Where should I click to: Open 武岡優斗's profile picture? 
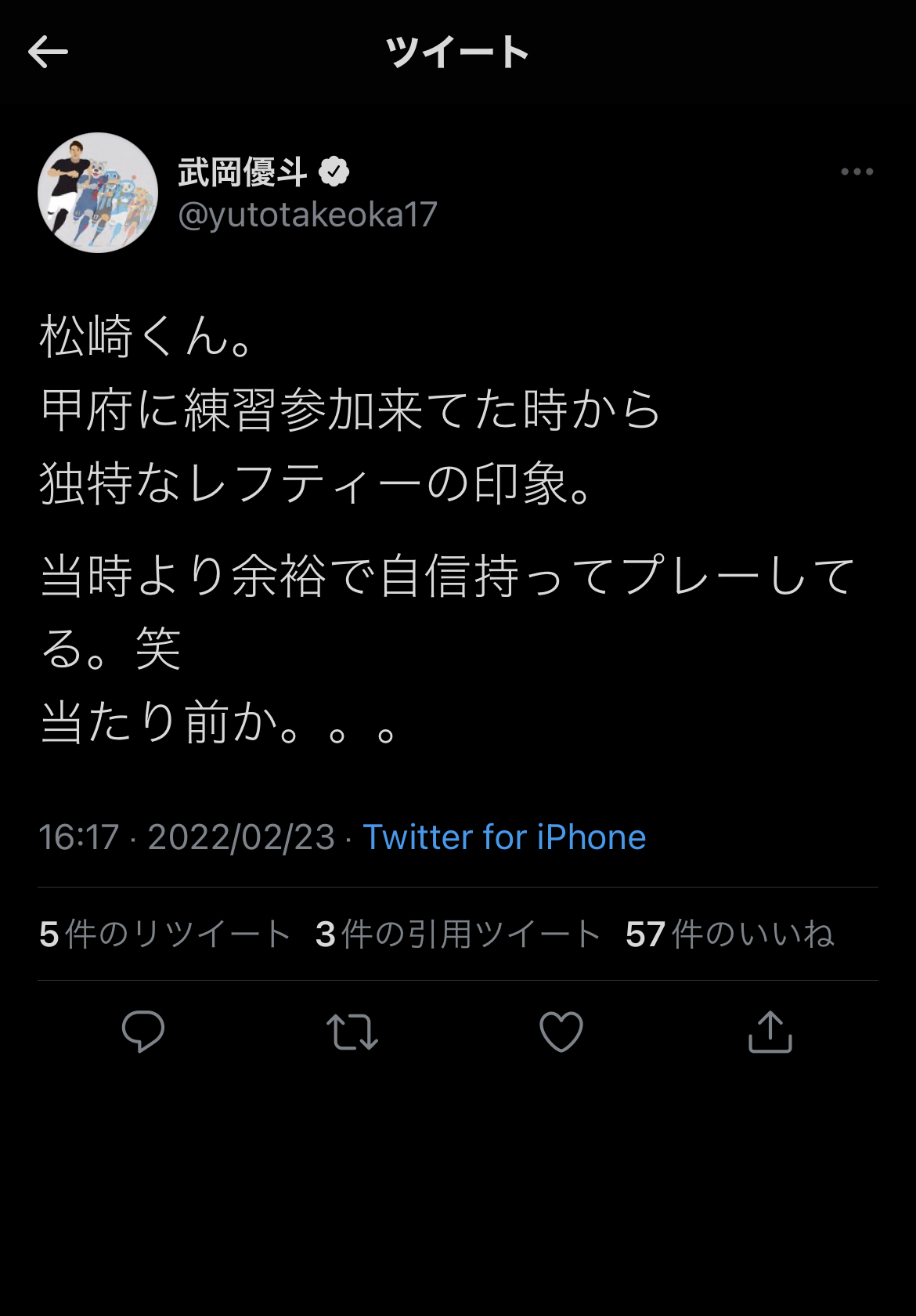98,193
